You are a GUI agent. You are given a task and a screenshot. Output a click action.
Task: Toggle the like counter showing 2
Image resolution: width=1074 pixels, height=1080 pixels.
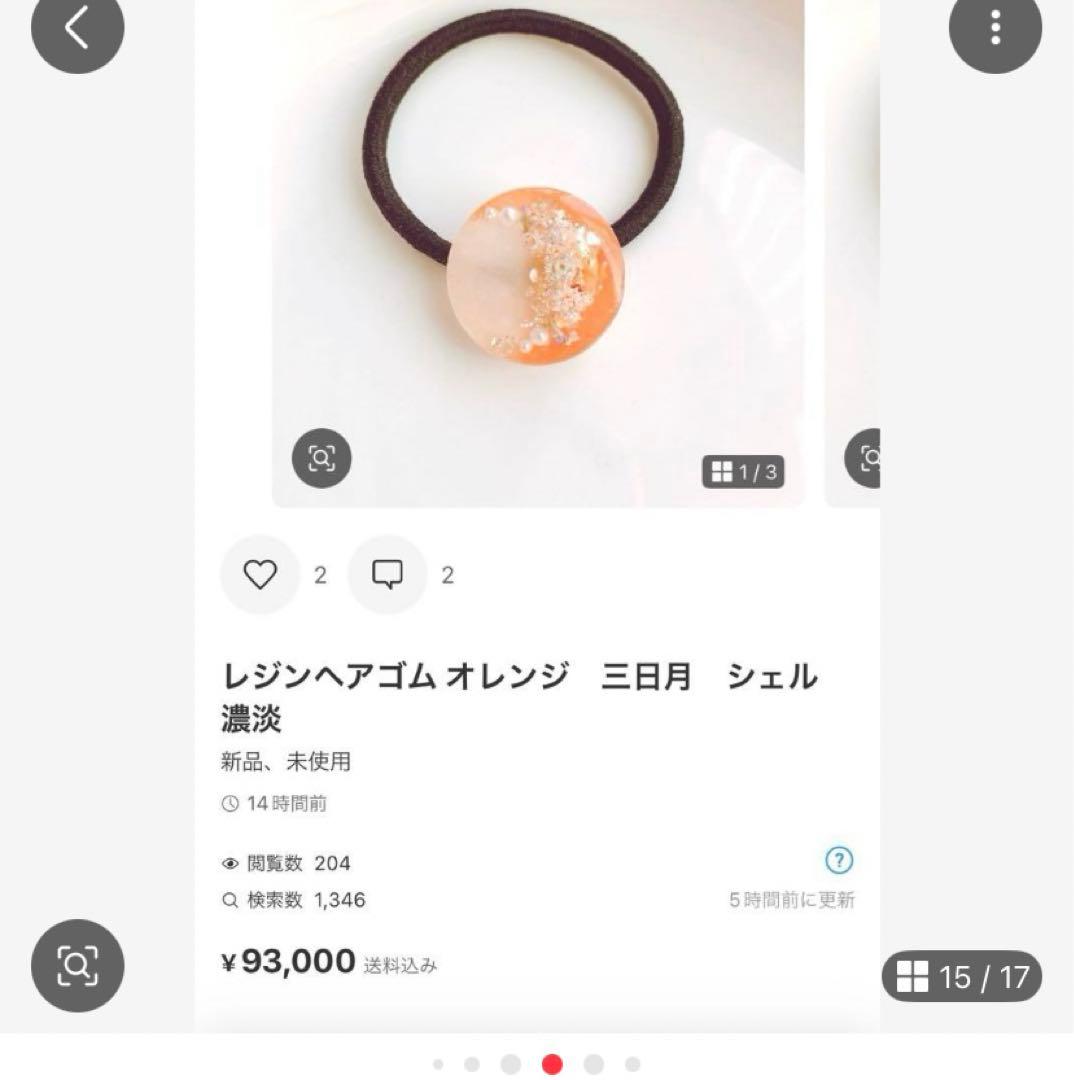click(319, 575)
